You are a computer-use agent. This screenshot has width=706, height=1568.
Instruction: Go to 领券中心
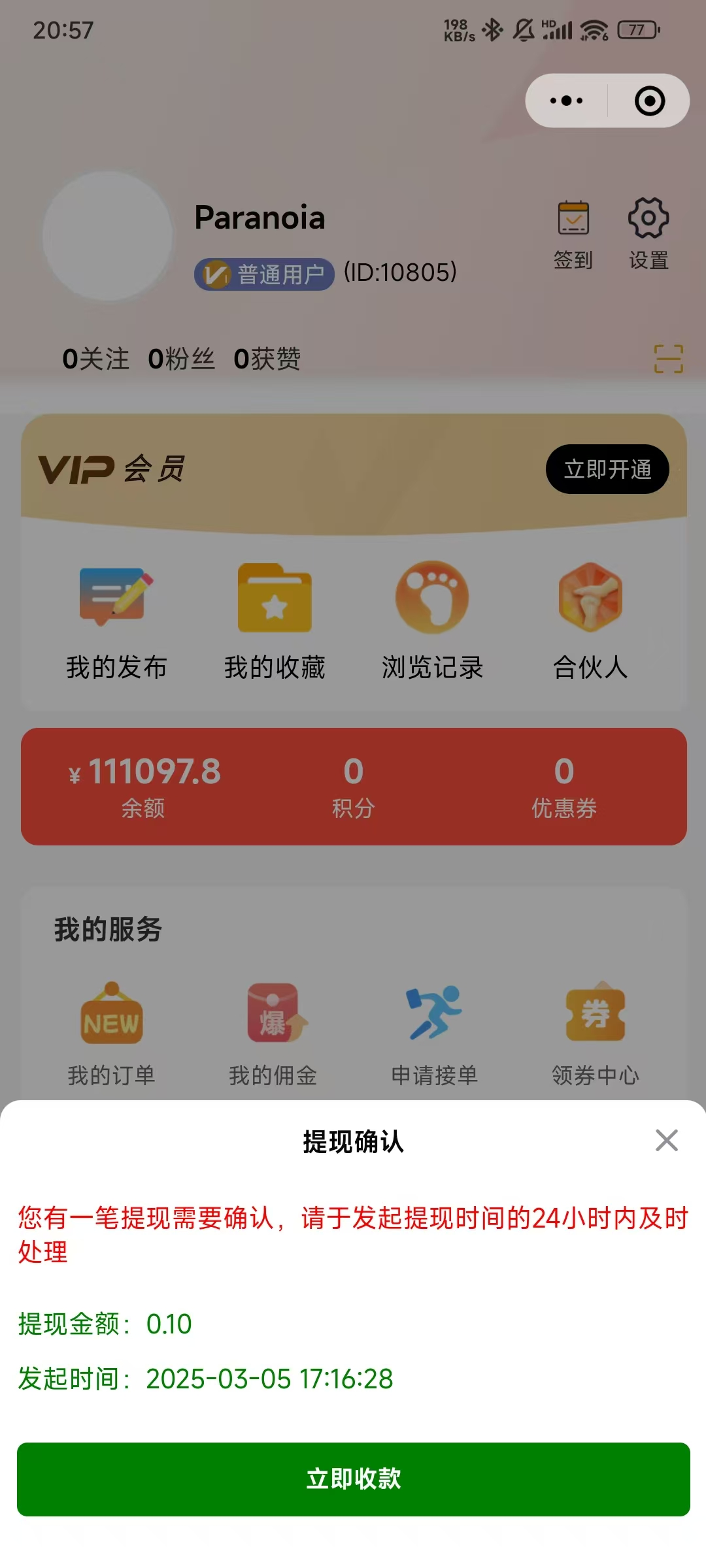coord(595,1032)
